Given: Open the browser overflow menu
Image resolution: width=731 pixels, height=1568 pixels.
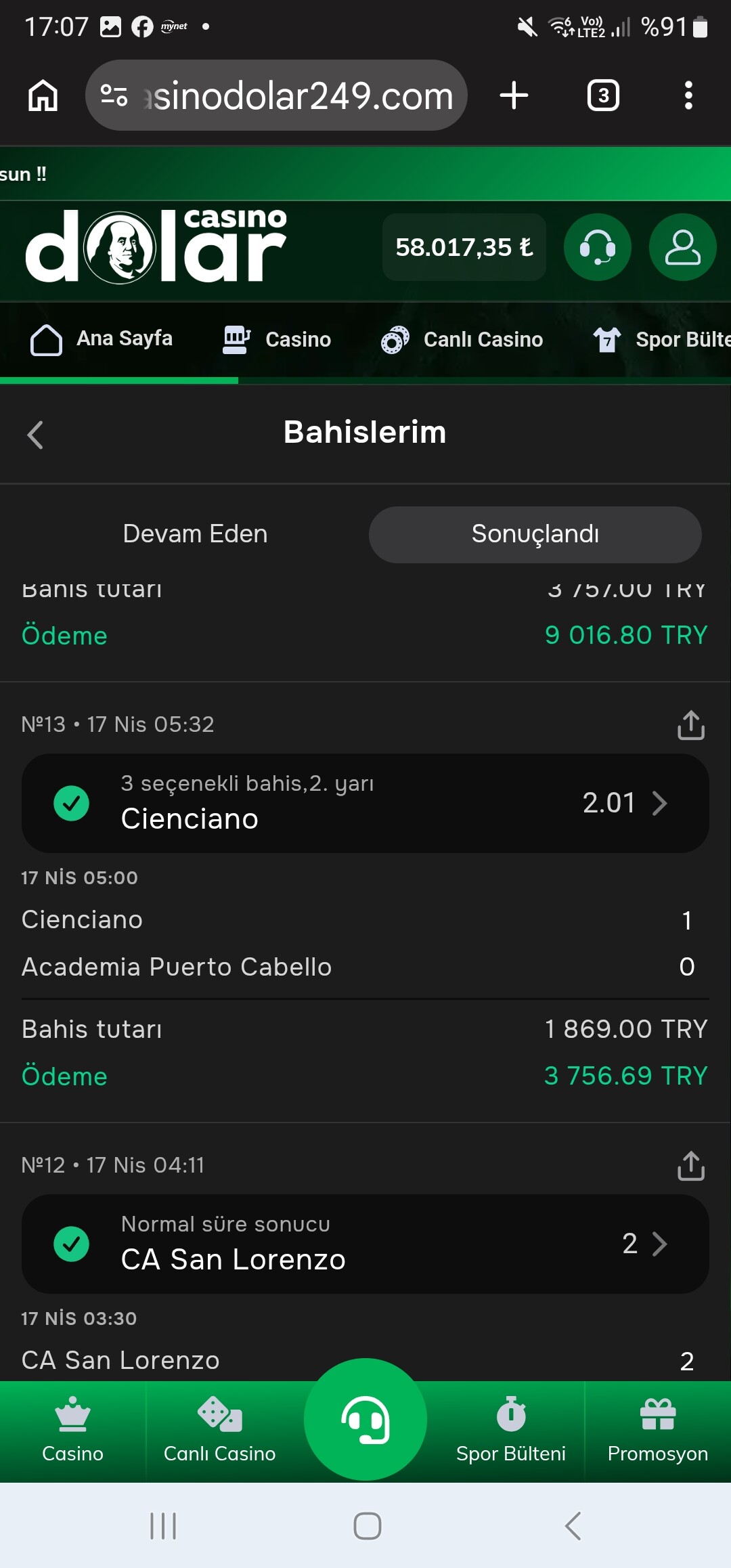Looking at the screenshot, I should pyautogui.click(x=688, y=95).
